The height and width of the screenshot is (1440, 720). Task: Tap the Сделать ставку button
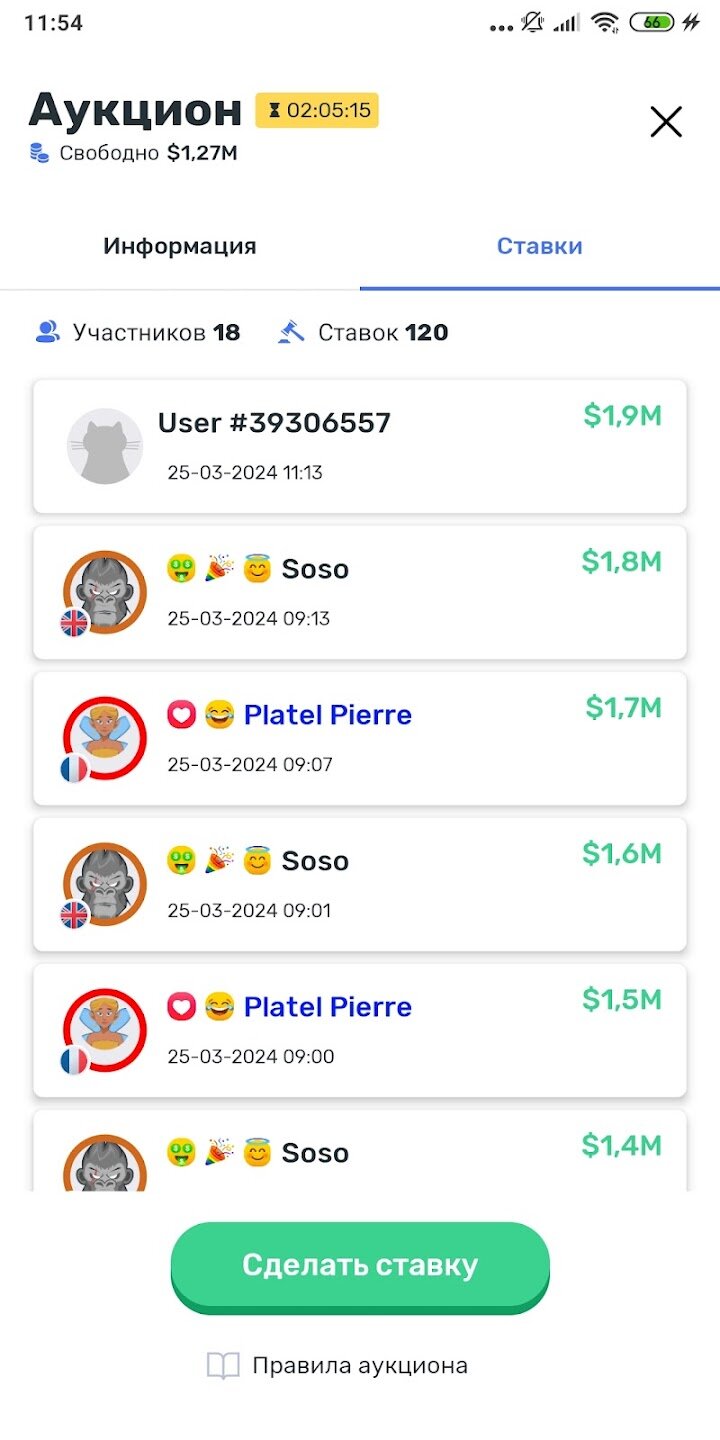tap(360, 1266)
